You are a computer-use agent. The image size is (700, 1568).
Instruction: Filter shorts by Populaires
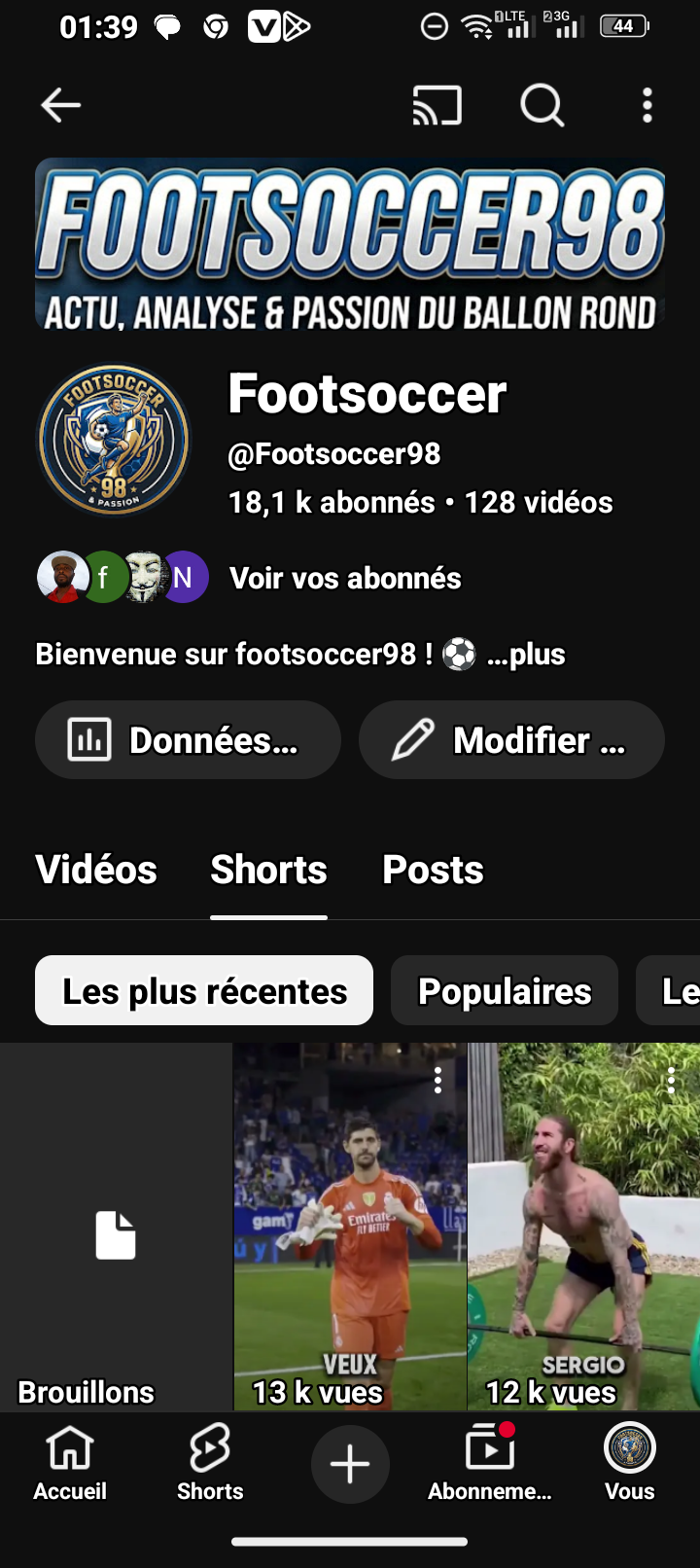pyautogui.click(x=504, y=990)
